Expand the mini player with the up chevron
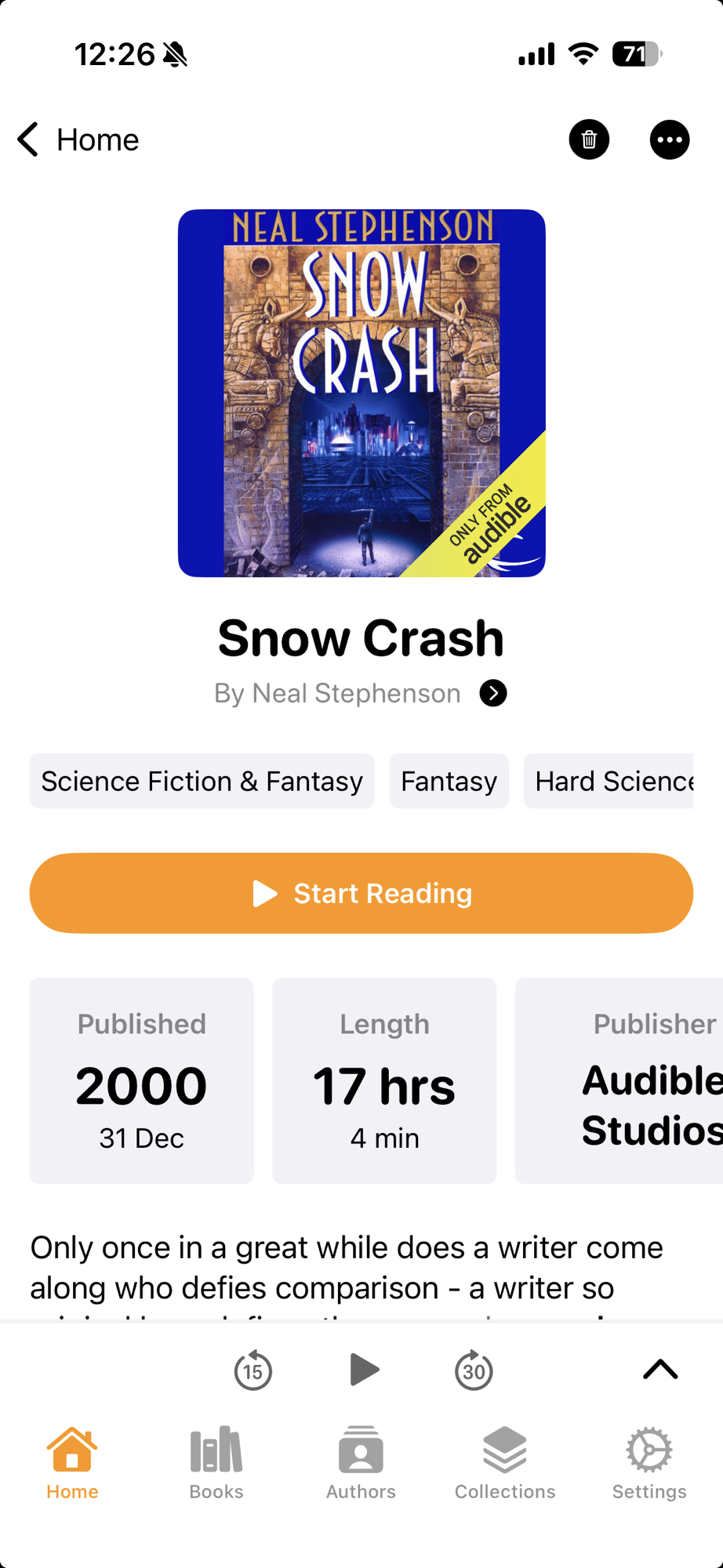Viewport: 723px width, 1568px height. [660, 1370]
